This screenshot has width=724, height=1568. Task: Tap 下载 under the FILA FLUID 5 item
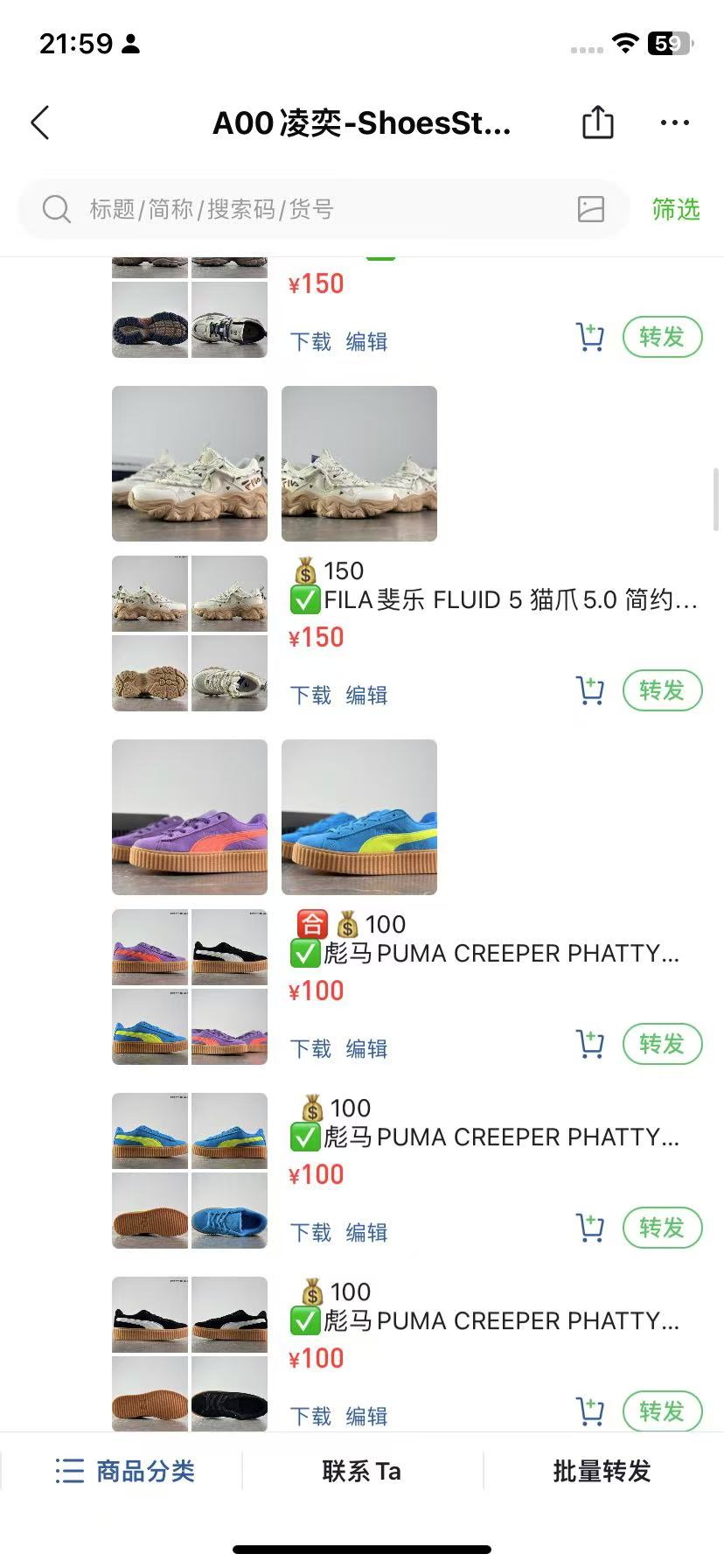click(x=310, y=696)
